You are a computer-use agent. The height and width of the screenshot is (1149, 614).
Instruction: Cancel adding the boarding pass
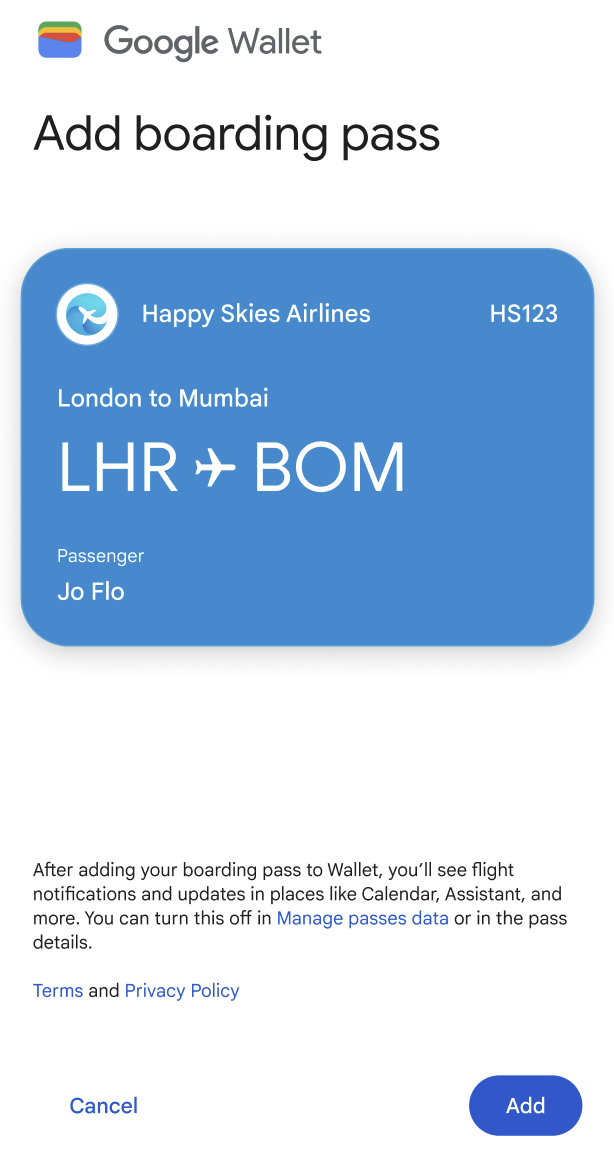pos(103,1105)
